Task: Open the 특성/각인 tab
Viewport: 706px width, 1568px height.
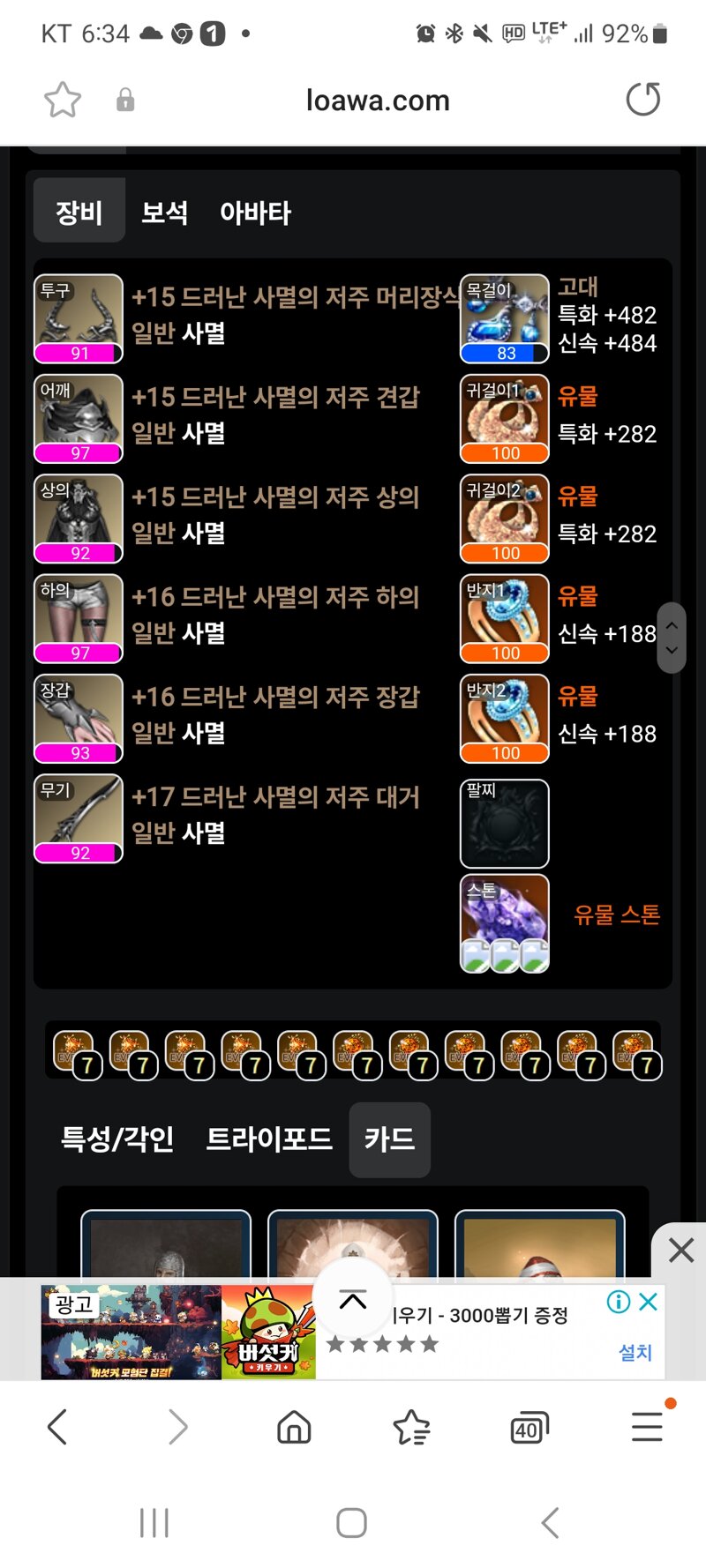Action: 117,1139
